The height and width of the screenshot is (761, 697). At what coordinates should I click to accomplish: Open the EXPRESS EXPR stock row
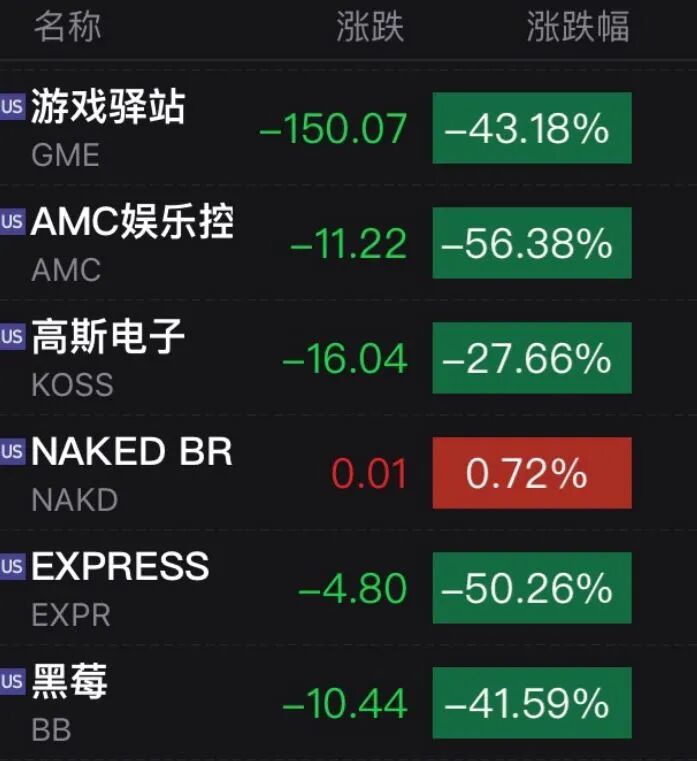(x=348, y=588)
